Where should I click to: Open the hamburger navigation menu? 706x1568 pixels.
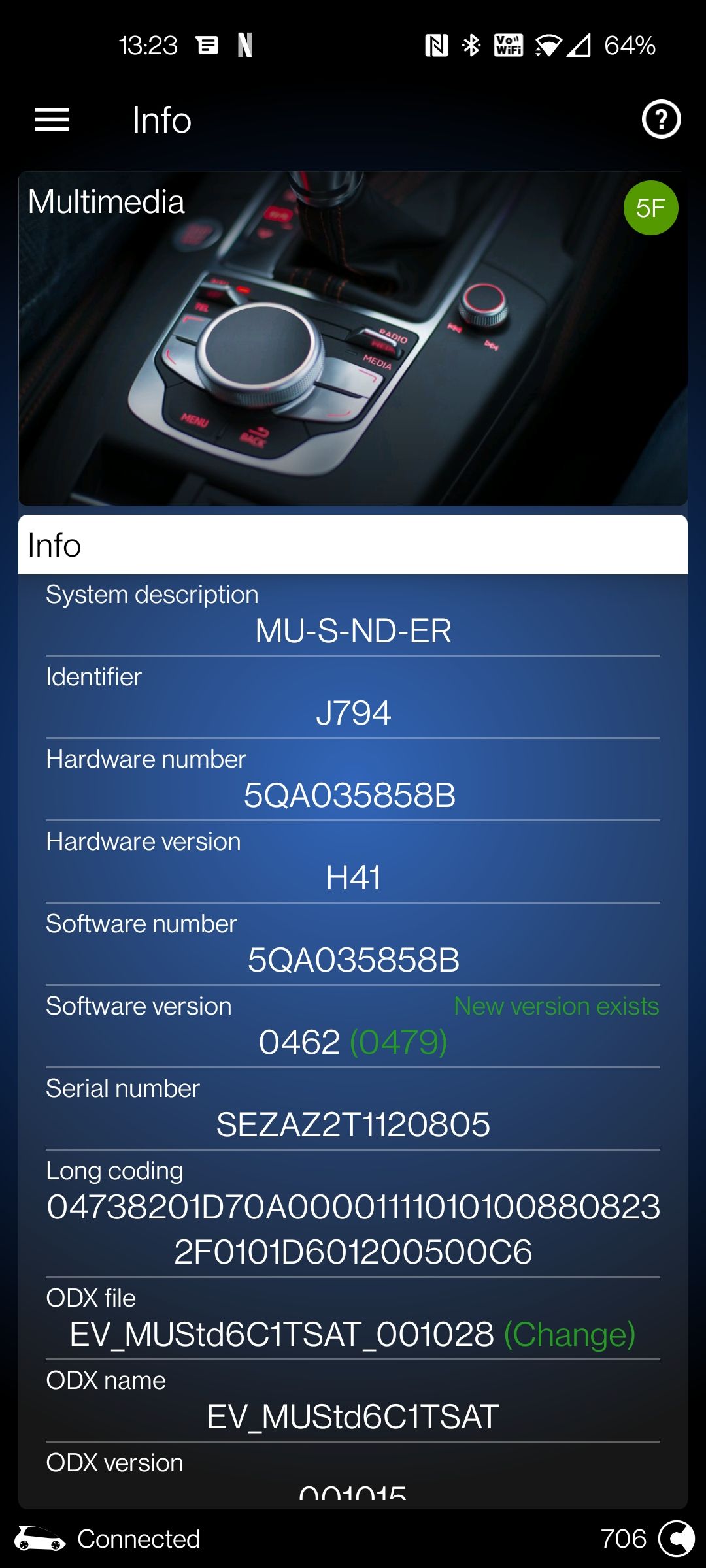pos(52,120)
